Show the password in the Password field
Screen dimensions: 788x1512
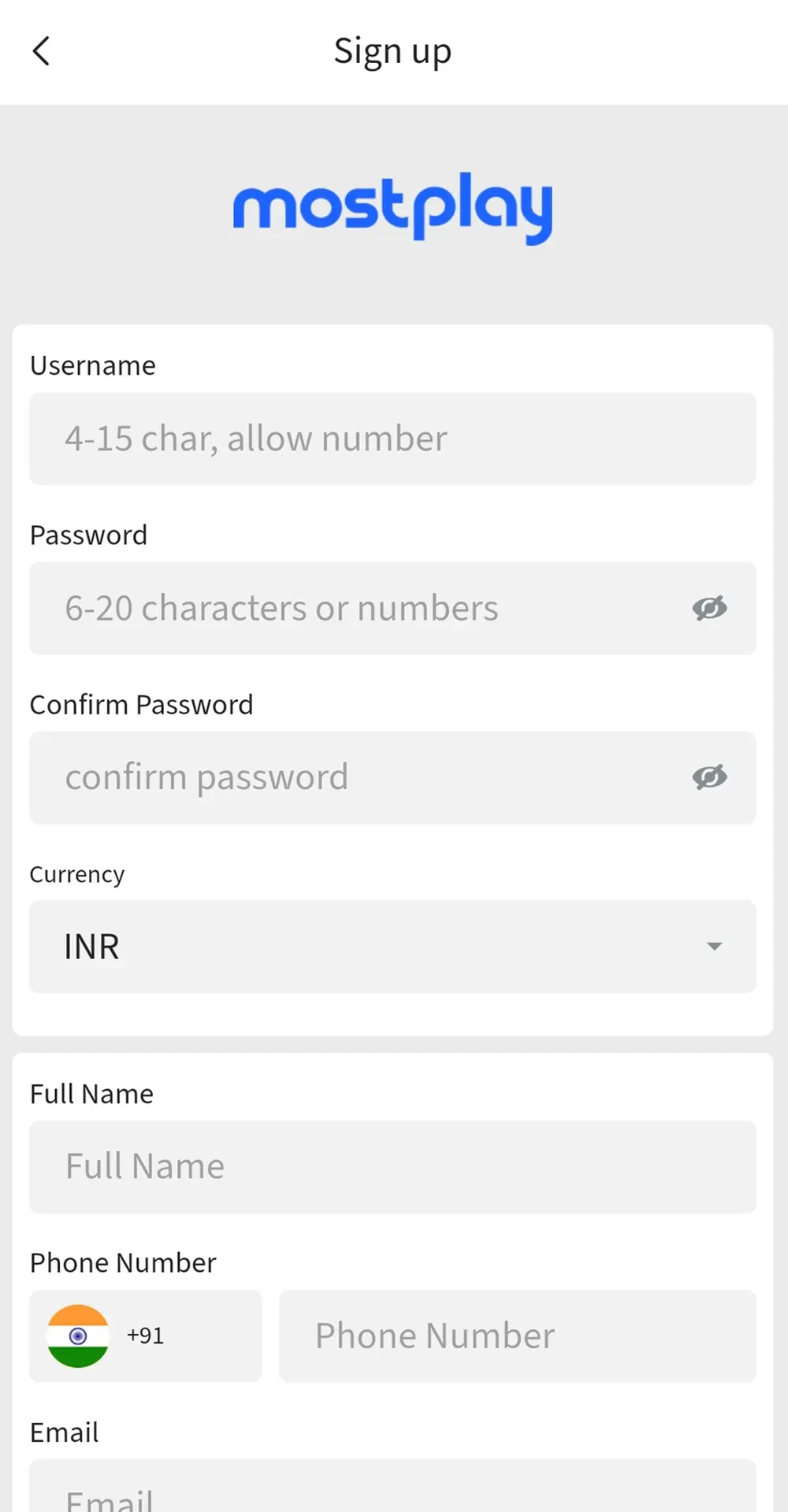coord(709,608)
